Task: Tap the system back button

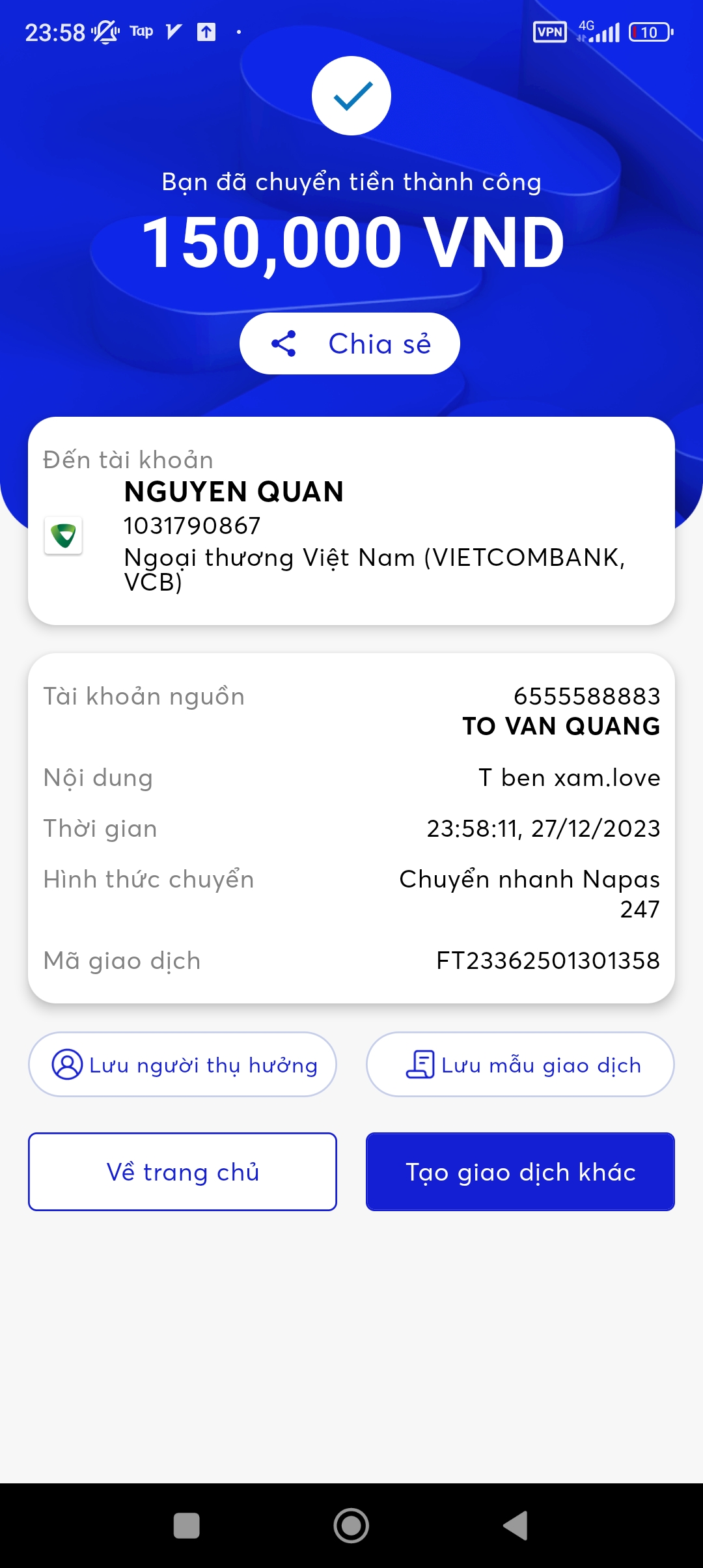Action: coord(516,1525)
